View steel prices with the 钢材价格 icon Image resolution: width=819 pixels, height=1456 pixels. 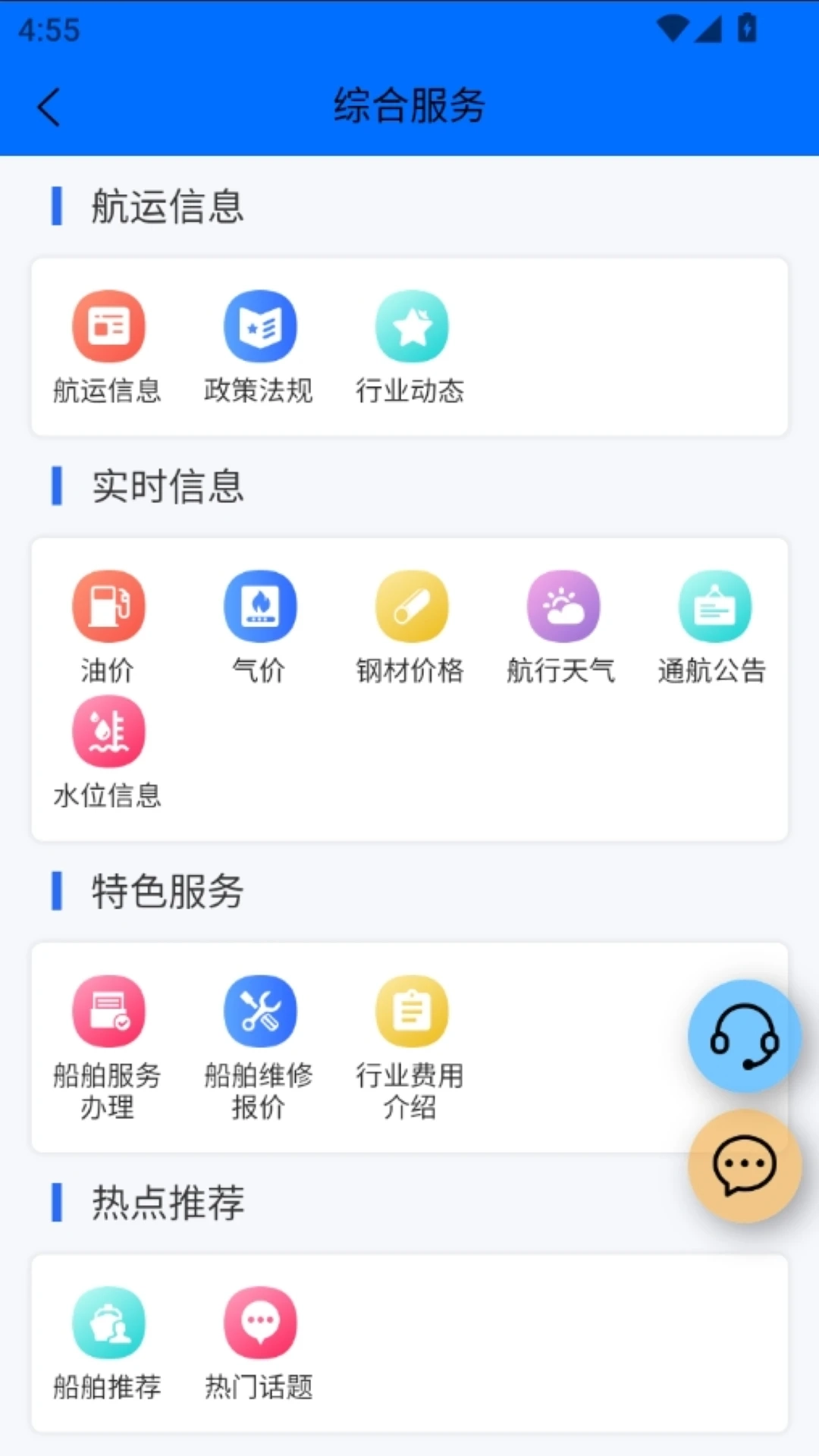411,606
